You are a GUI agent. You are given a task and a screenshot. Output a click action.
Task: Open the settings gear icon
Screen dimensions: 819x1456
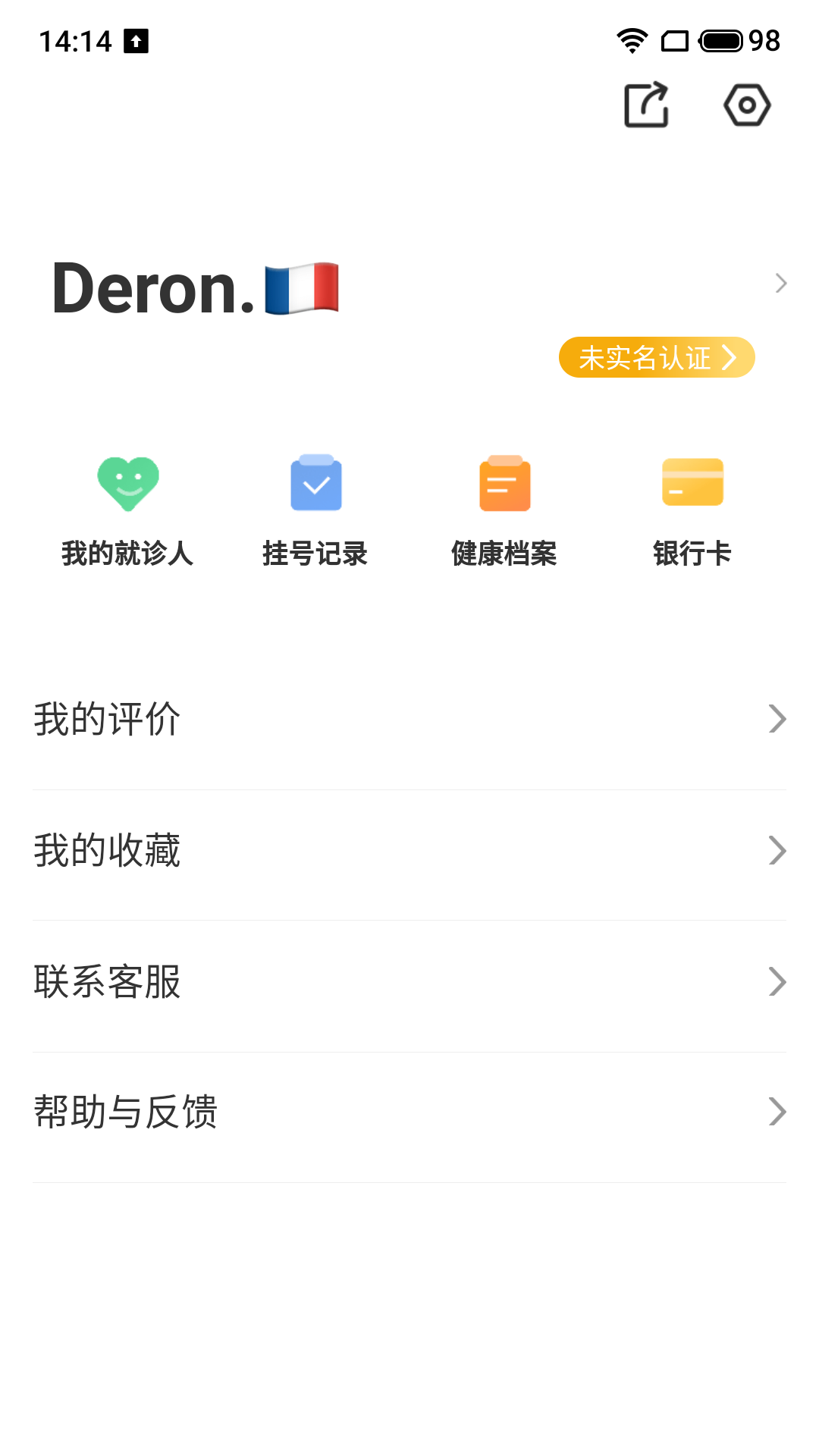click(746, 106)
